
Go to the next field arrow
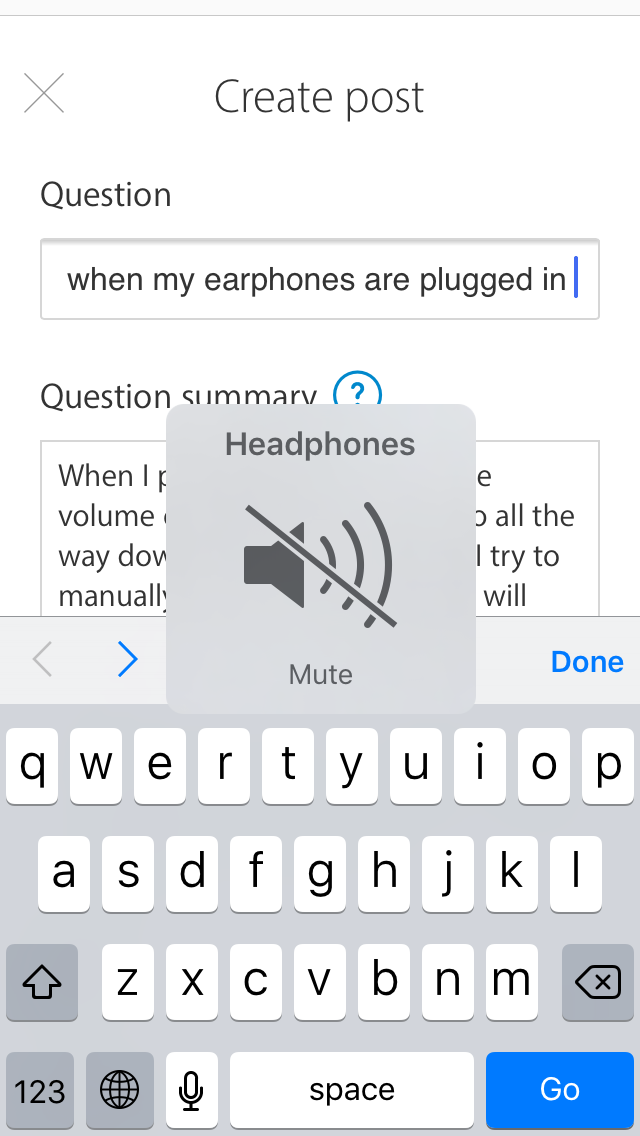tap(127, 660)
